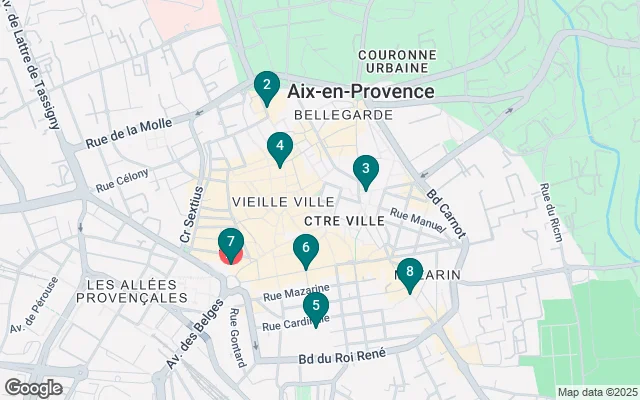Viewport: 640px width, 400px height.
Task: Select map marker number 2
Action: (x=266, y=87)
